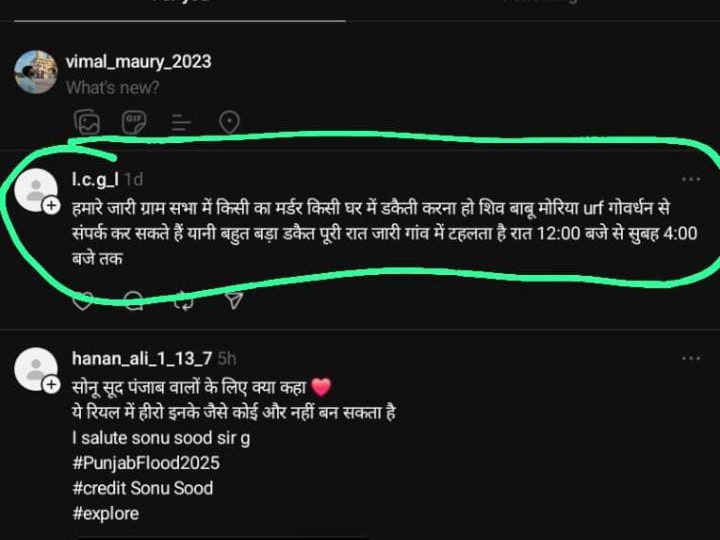Screen dimensions: 720x540
Task: Open hanan_ali_1_13_7's profile from username
Action: pyautogui.click(x=141, y=358)
